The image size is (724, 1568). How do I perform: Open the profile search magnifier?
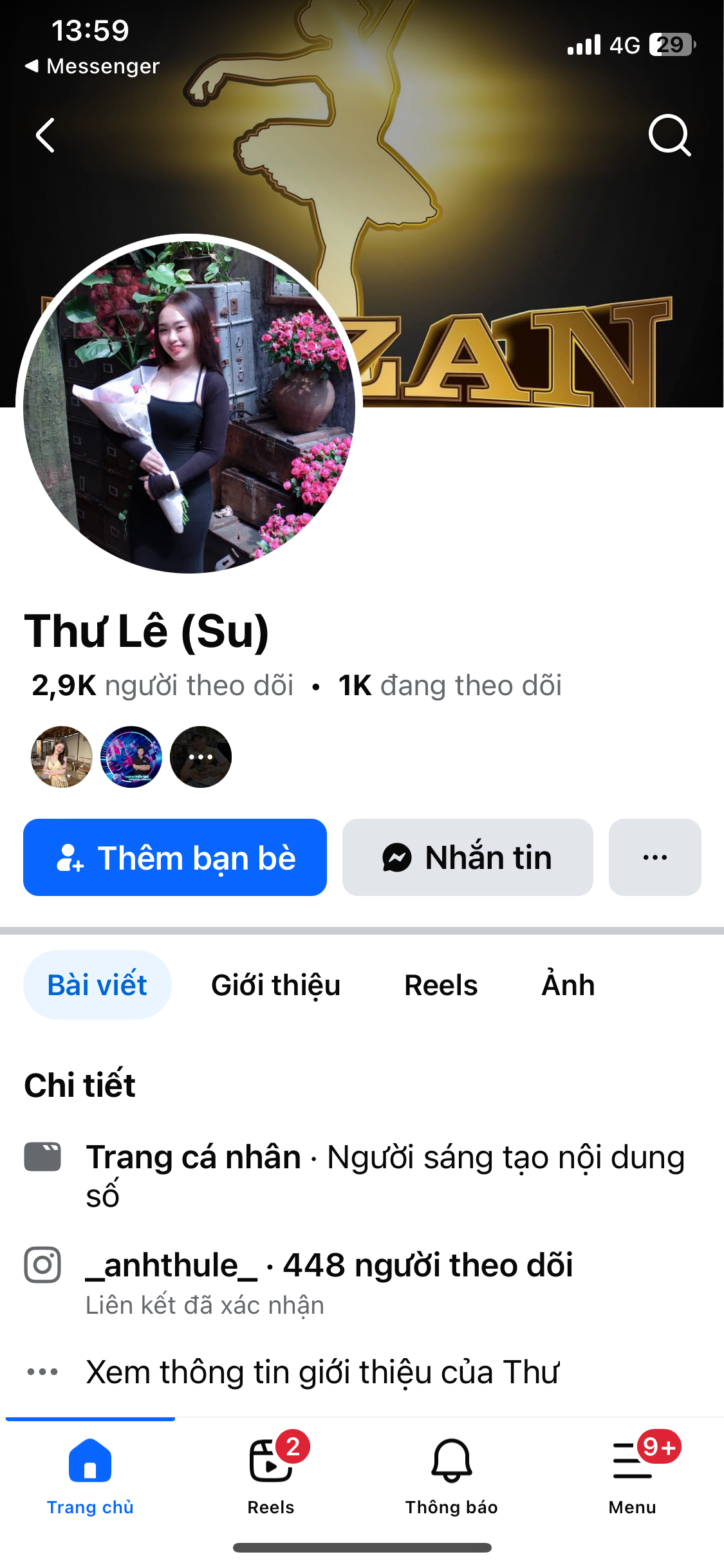669,135
